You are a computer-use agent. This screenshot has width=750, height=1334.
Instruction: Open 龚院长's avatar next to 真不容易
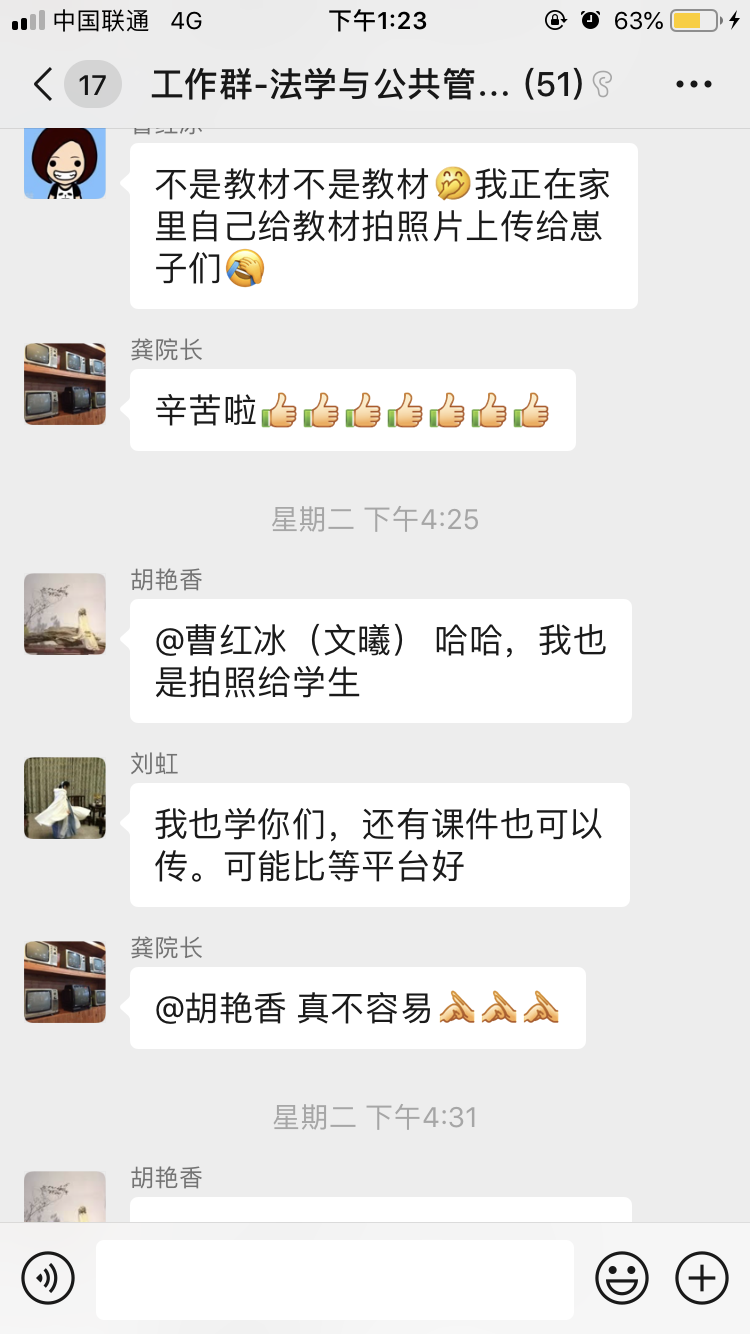[65, 982]
